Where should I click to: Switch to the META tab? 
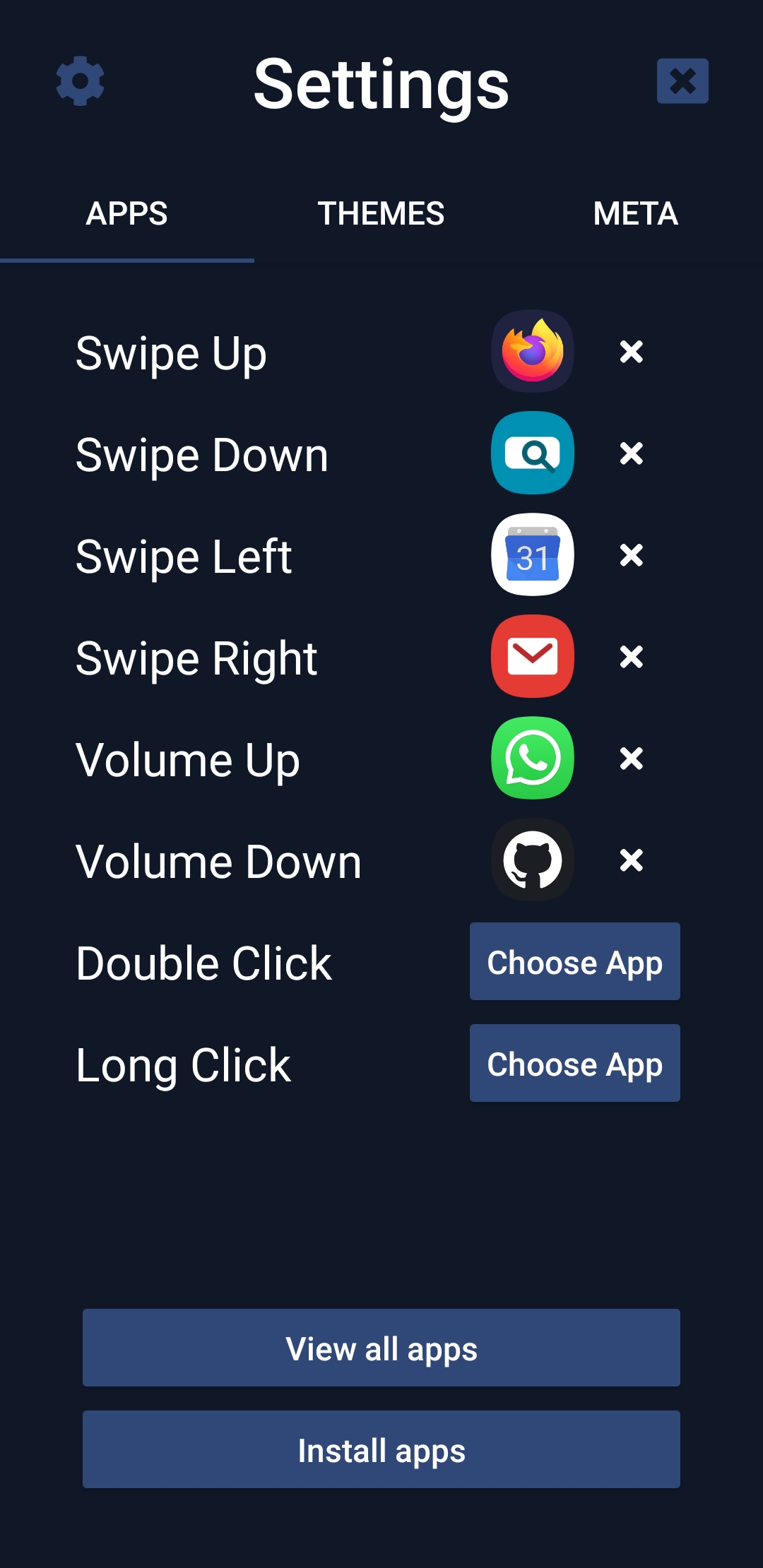[x=635, y=213]
